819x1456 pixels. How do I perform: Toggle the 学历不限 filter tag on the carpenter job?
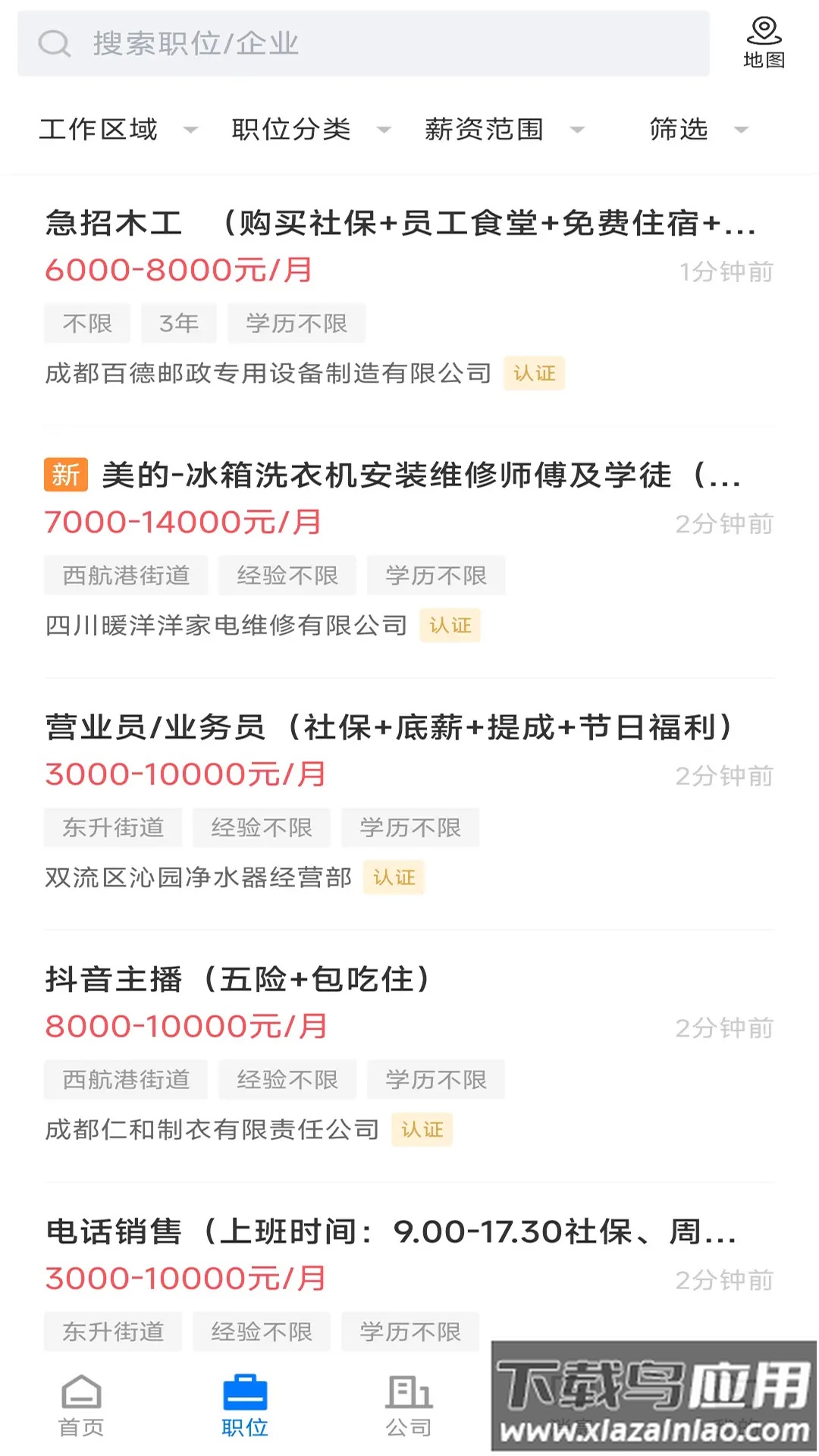tap(296, 323)
